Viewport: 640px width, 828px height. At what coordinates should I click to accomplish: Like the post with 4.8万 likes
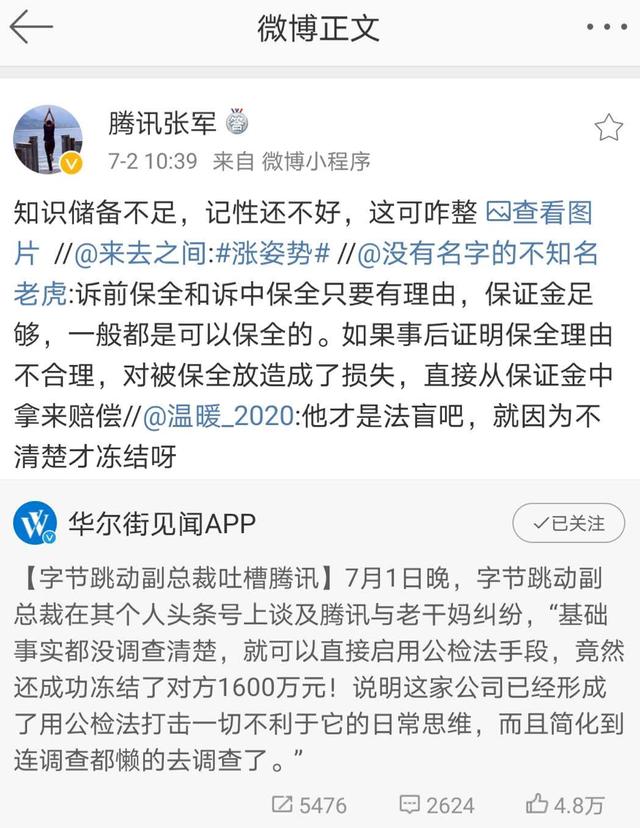566,803
